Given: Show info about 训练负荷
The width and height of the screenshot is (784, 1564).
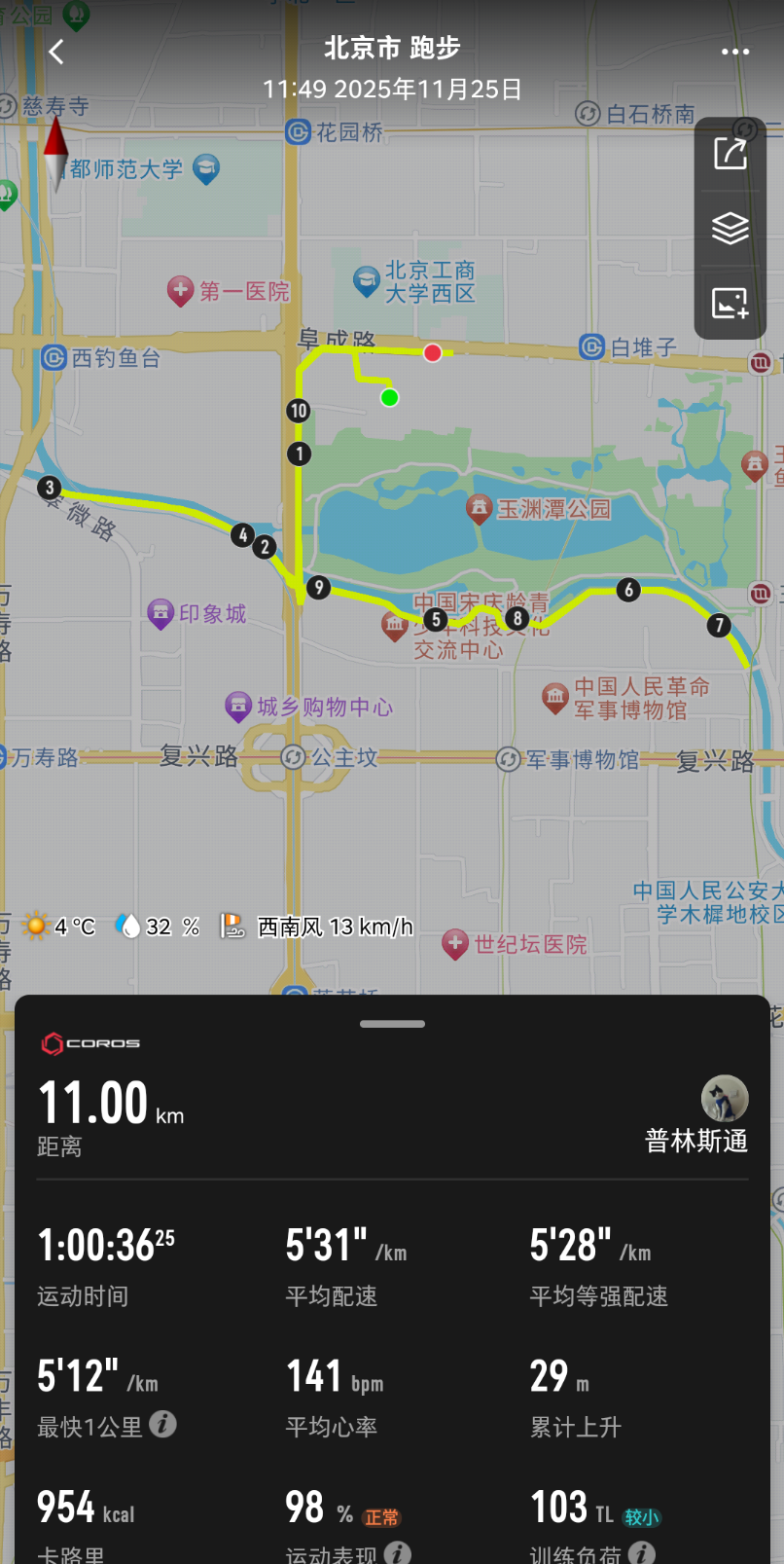Looking at the screenshot, I should click(642, 1552).
